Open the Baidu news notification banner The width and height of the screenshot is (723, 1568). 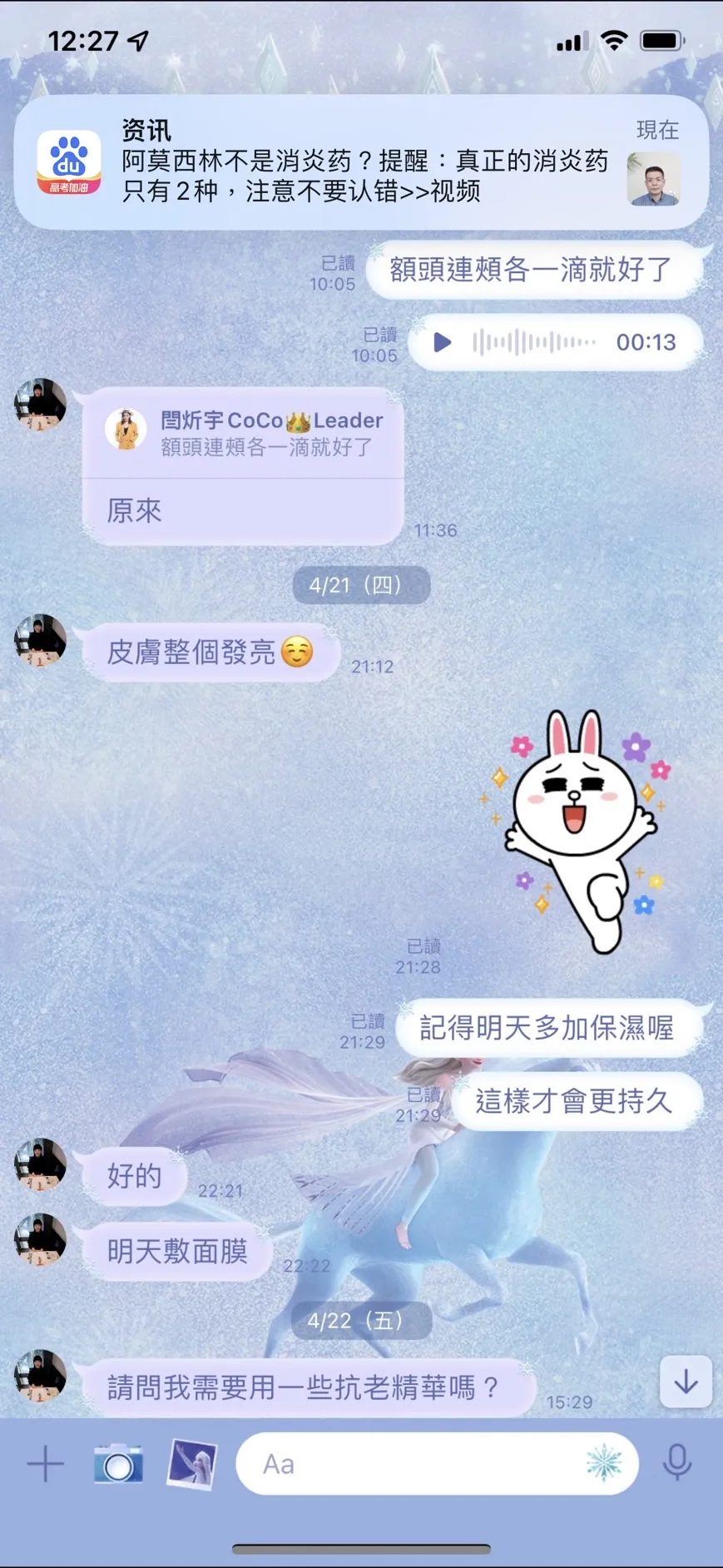[361, 161]
